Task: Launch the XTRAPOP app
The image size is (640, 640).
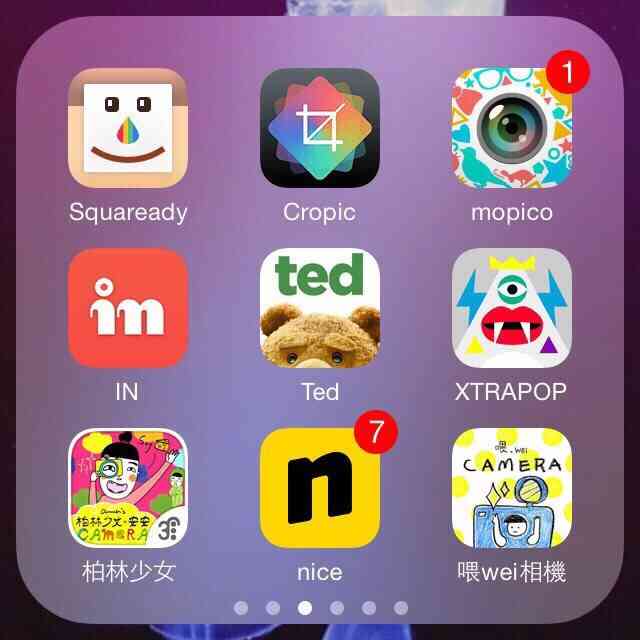Action: tap(512, 308)
